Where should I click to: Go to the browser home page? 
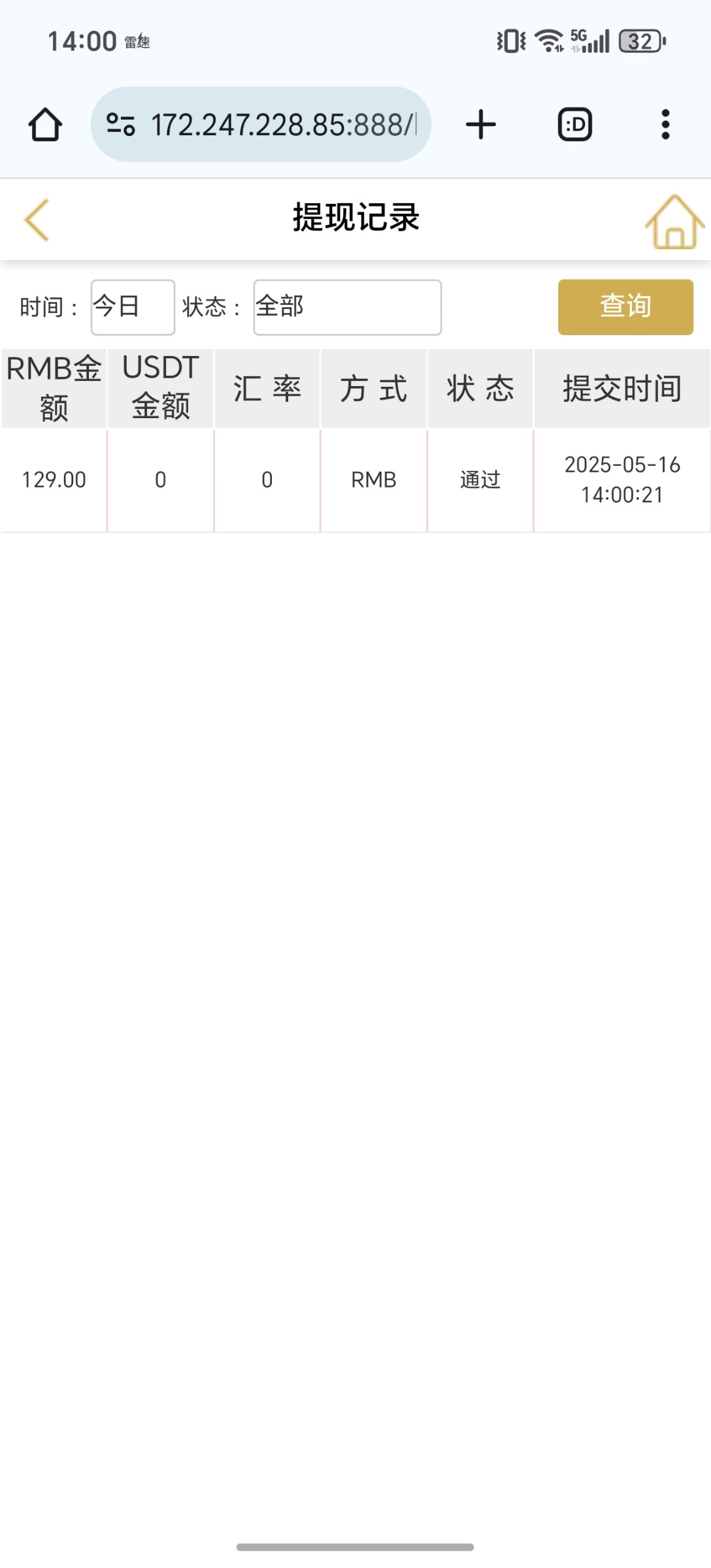[x=45, y=124]
